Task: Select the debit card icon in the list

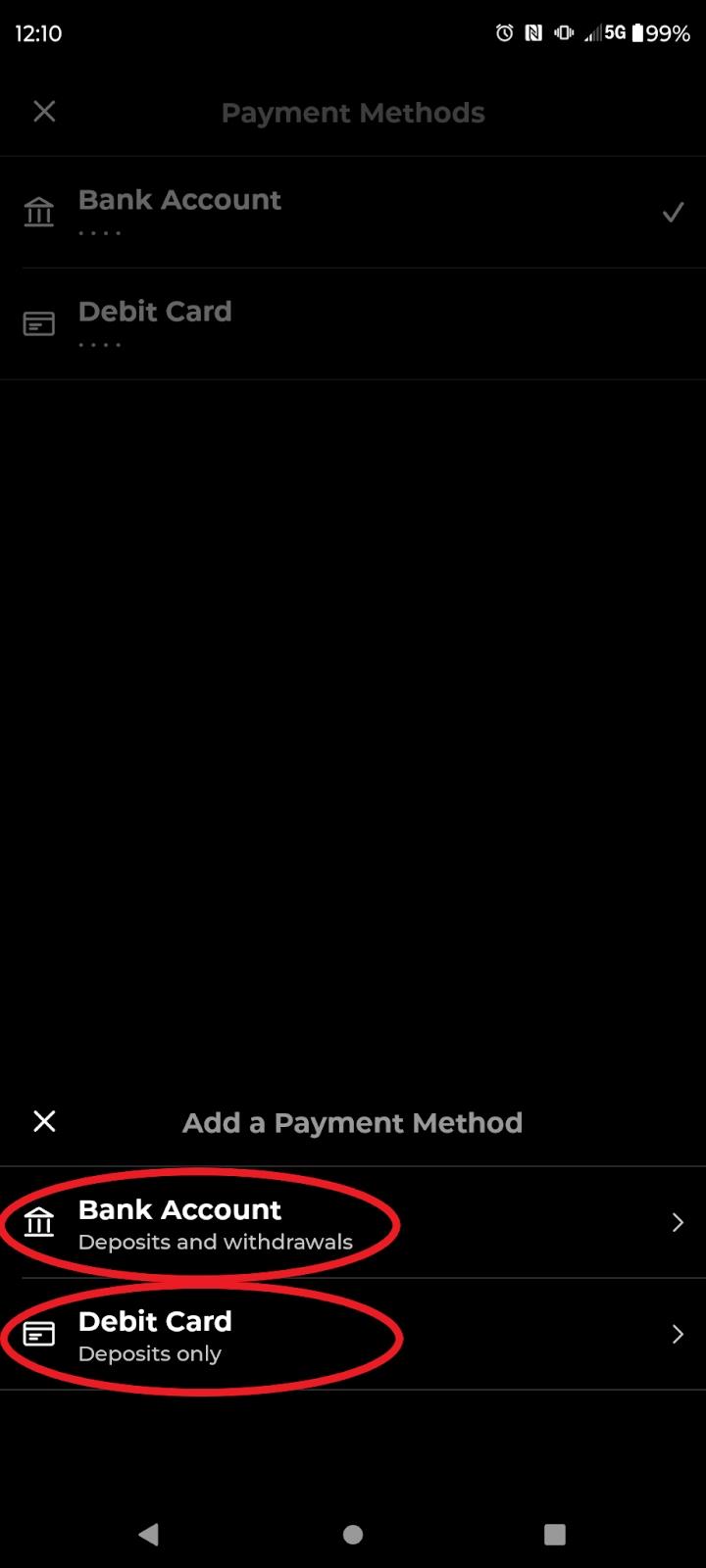Action: click(x=39, y=322)
